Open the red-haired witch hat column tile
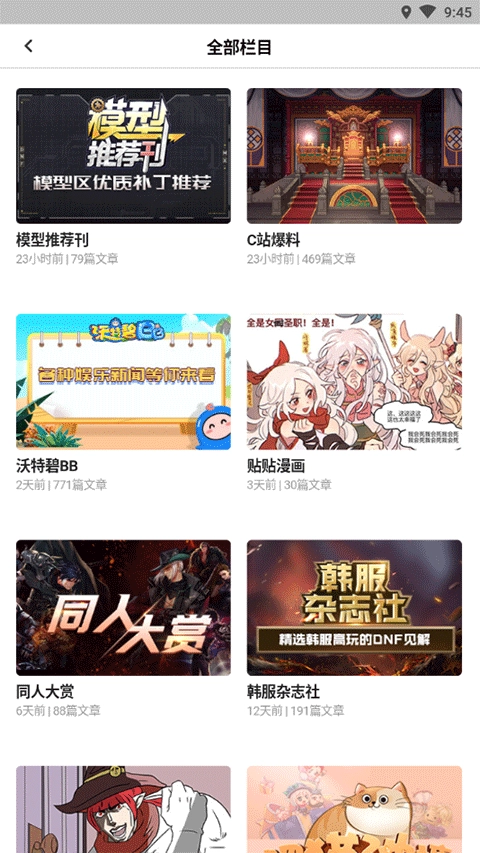480x853 pixels. tap(124, 809)
